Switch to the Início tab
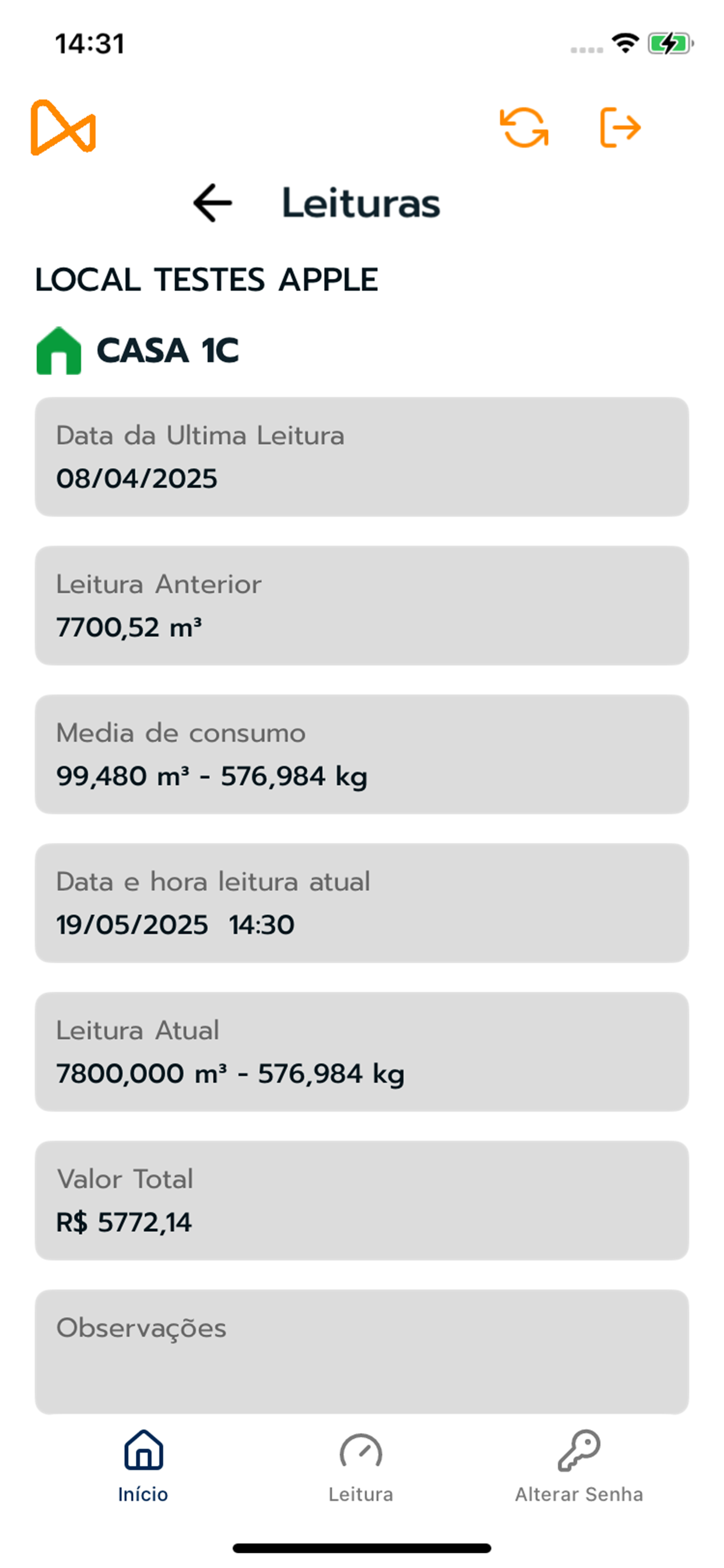The image size is (724, 1568). (143, 1466)
